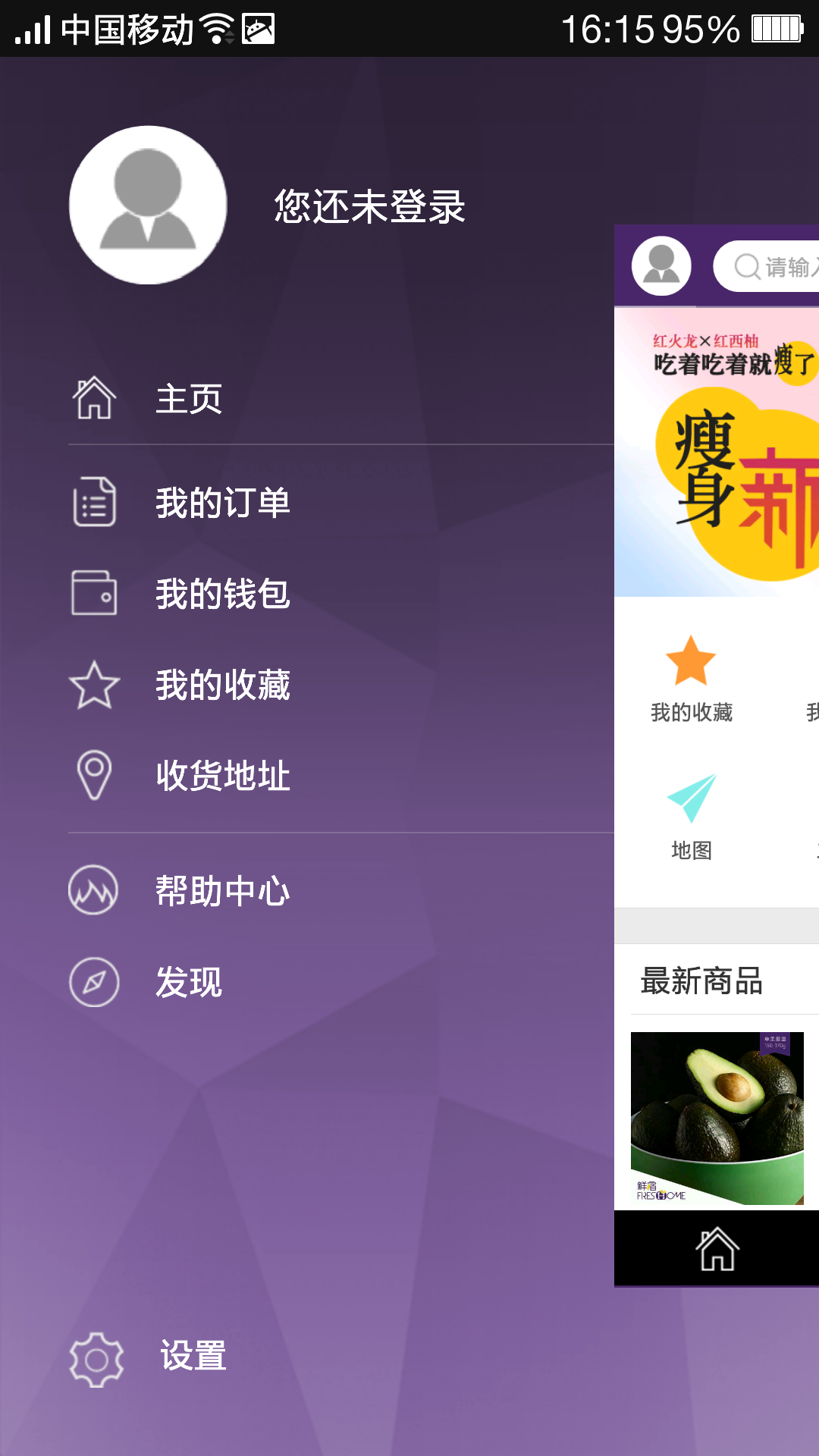Tap the home icon in the bottom bar
The image size is (819, 1456).
click(x=717, y=1249)
